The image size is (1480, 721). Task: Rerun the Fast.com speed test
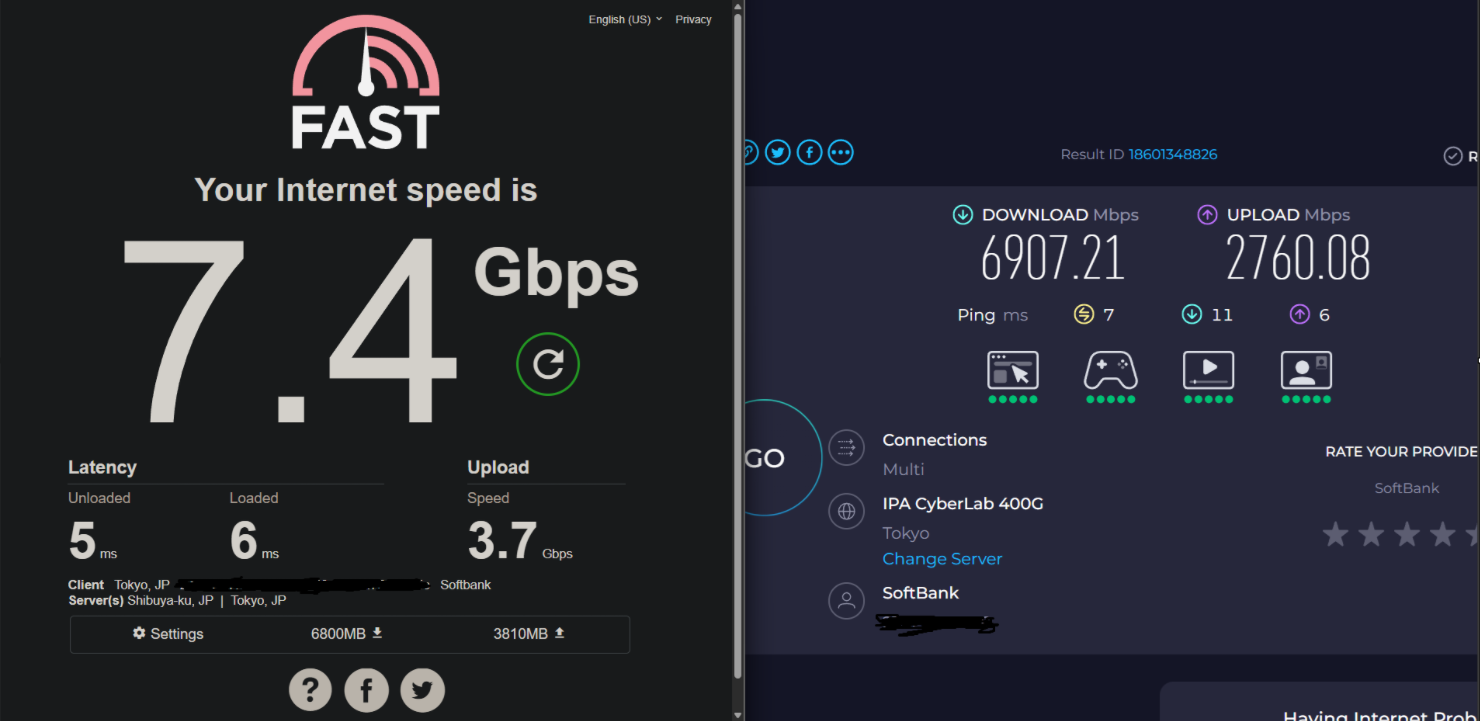tap(548, 364)
